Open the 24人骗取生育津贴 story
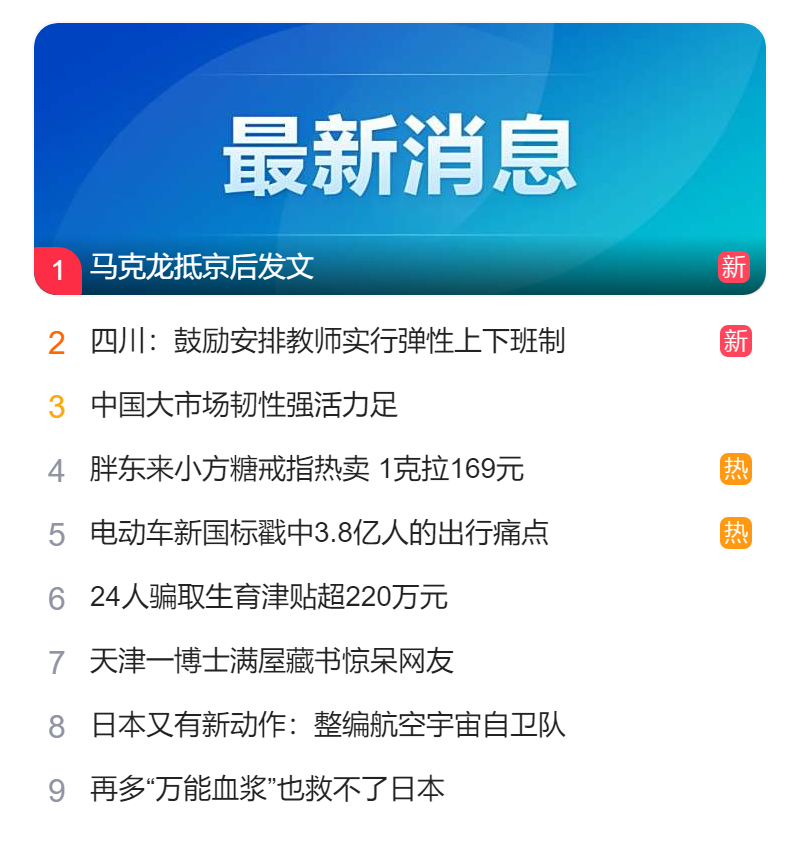This screenshot has width=794, height=848. 250,598
